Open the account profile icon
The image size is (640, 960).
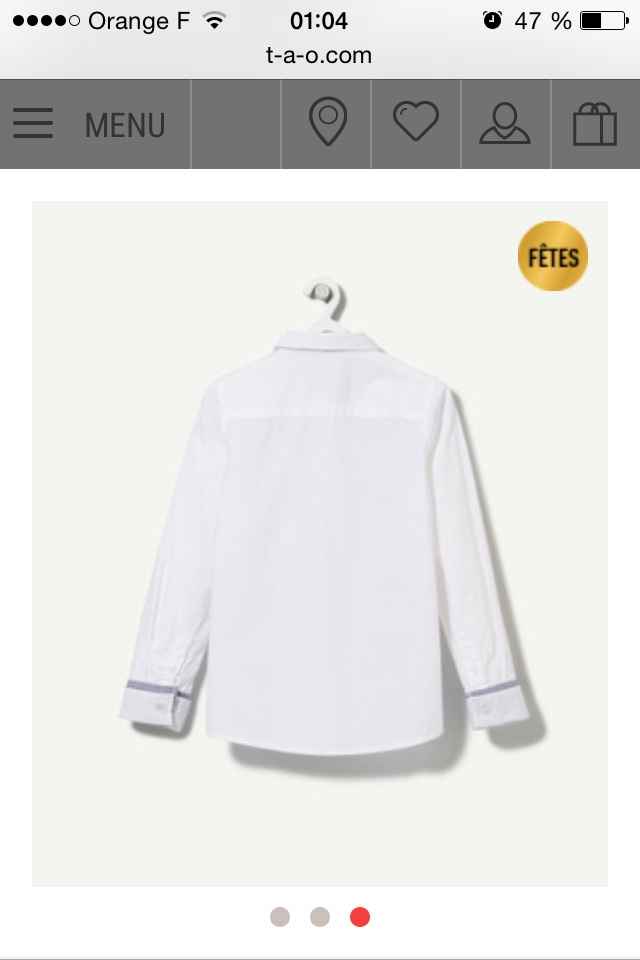coord(505,124)
